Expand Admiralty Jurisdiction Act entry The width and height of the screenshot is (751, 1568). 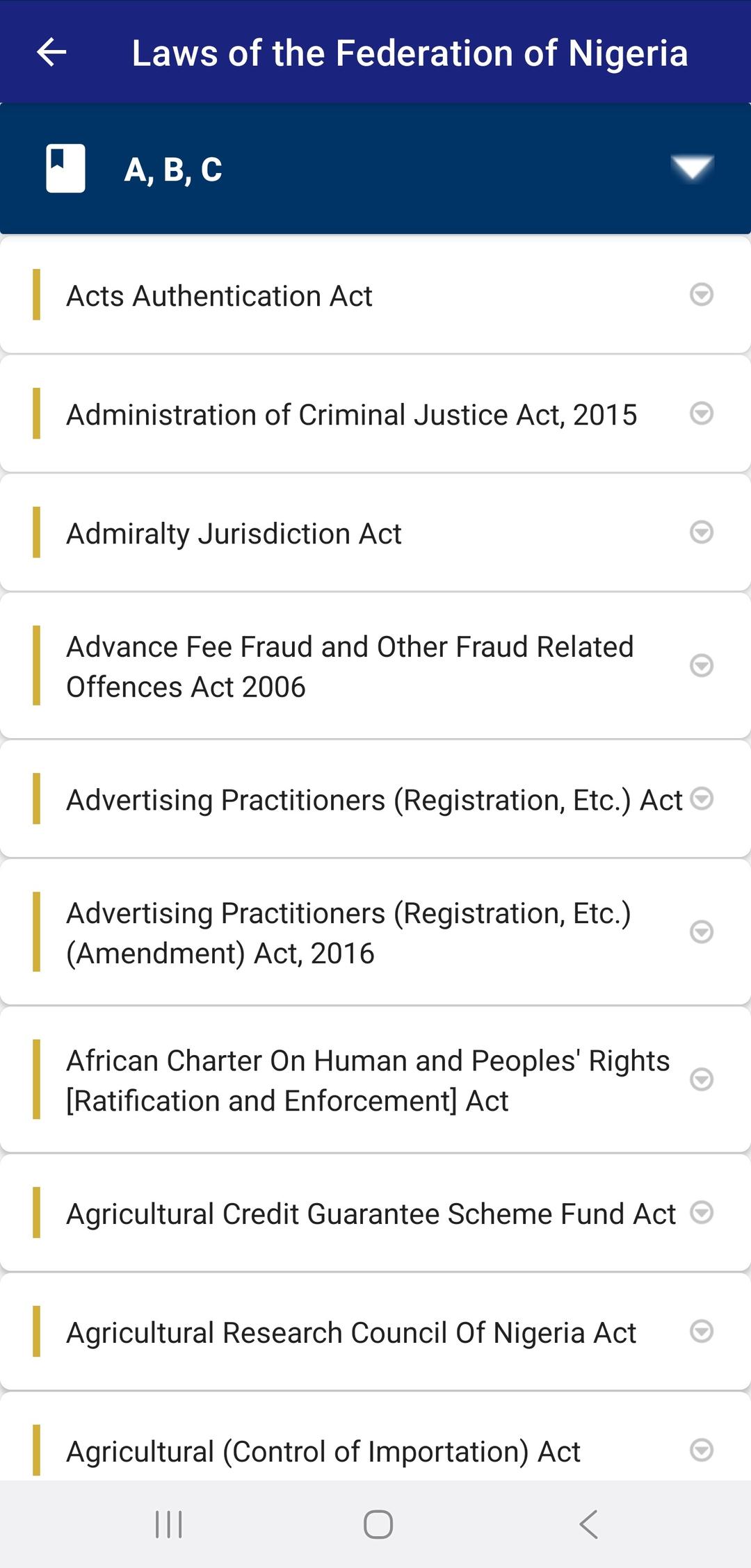(702, 532)
